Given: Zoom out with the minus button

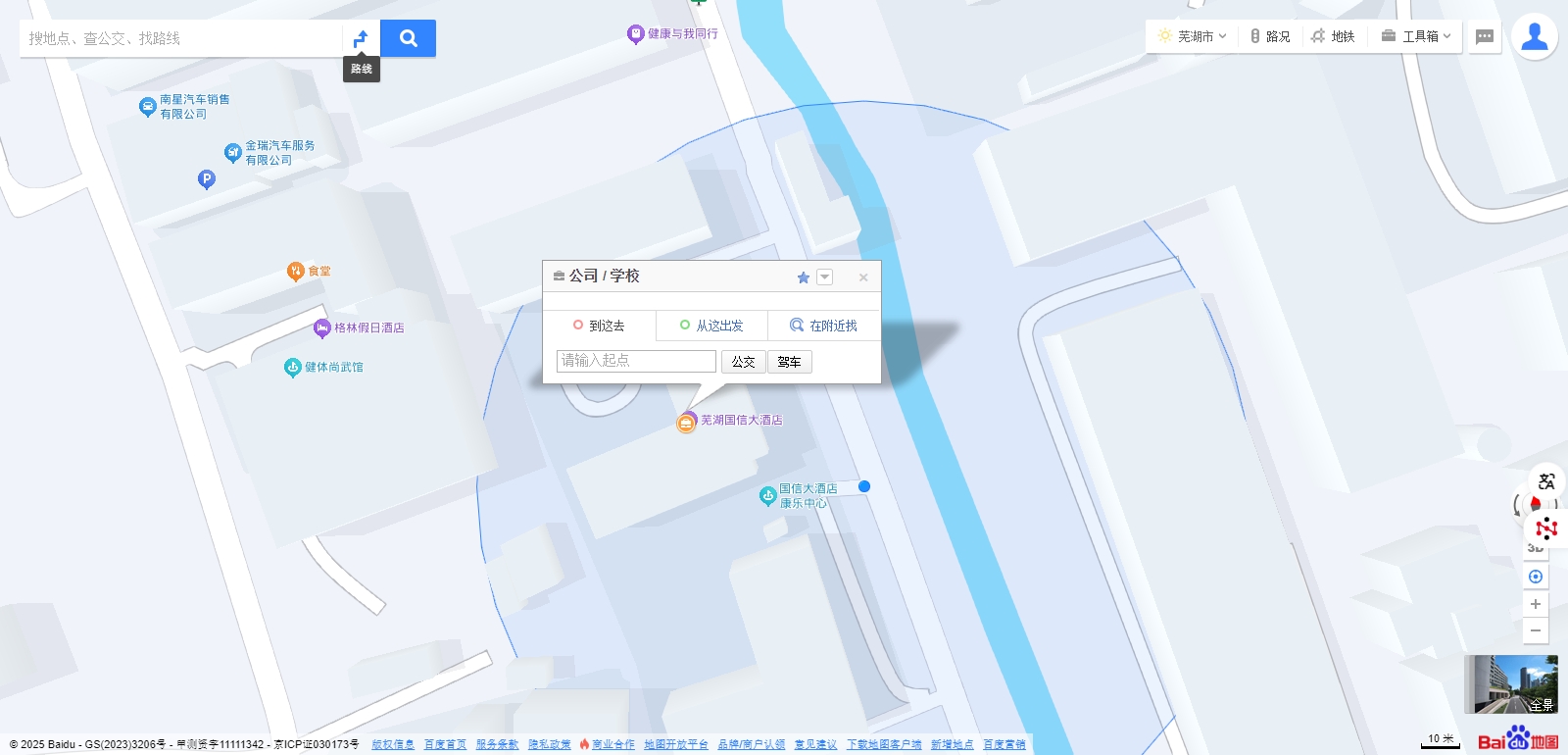Looking at the screenshot, I should click(x=1536, y=630).
